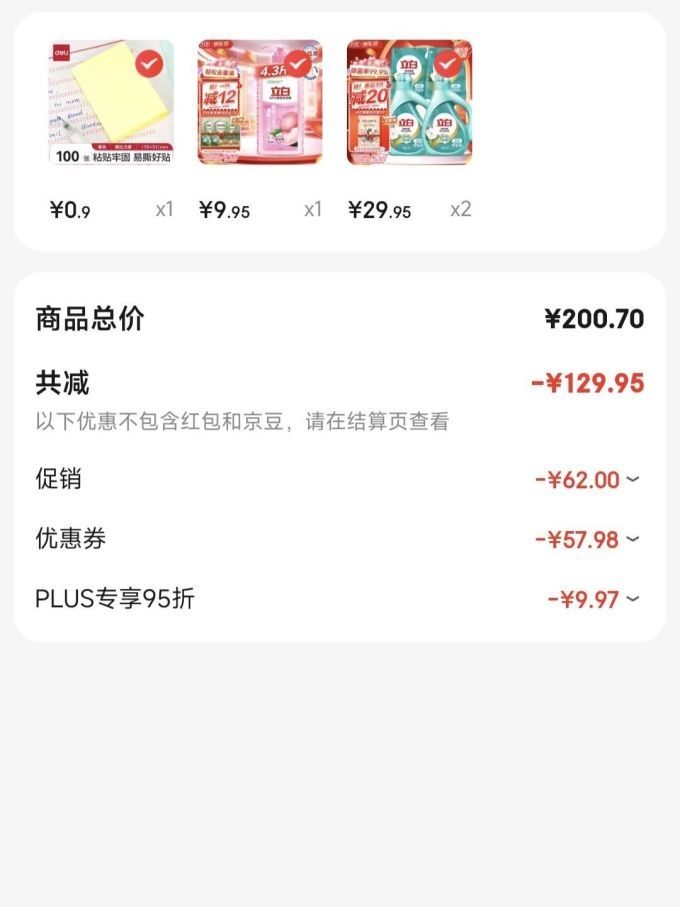The width and height of the screenshot is (680, 907).
Task: Open the pink Liby ¥9.95 product thumbnail
Action: coord(260,102)
